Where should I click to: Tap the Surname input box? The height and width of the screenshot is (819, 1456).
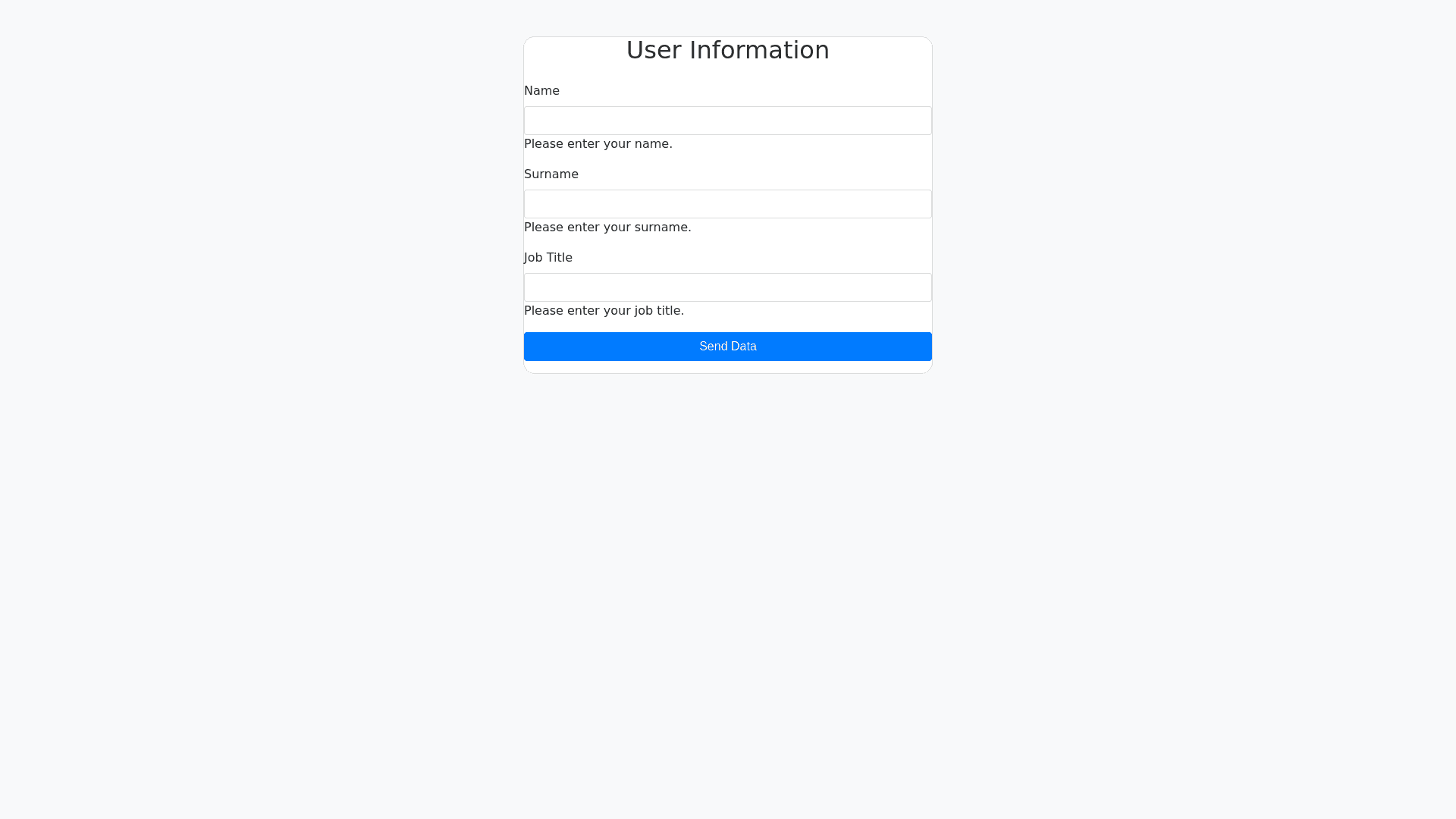[x=727, y=204]
